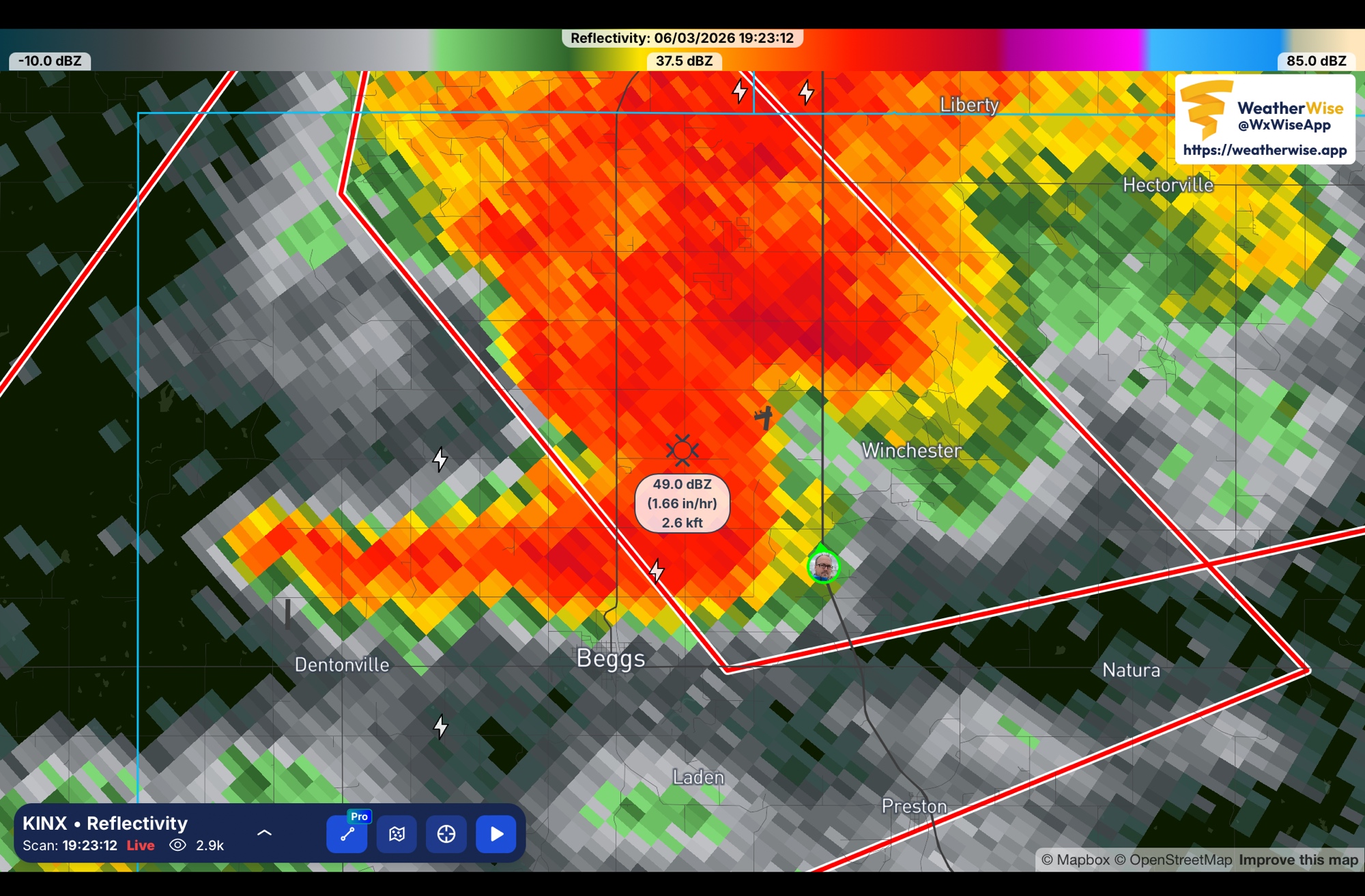Open the map layers options
The image size is (1365, 896).
tap(397, 834)
